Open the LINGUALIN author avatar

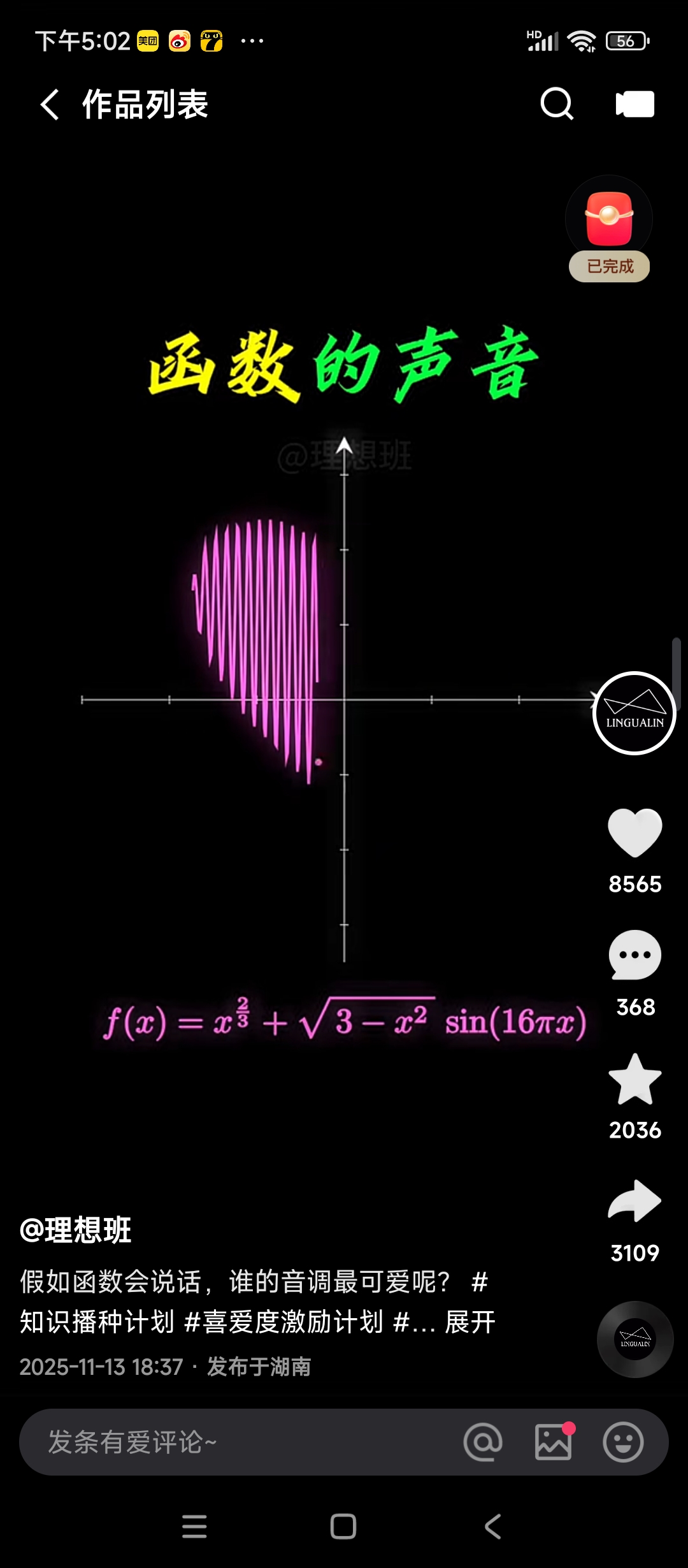[634, 713]
